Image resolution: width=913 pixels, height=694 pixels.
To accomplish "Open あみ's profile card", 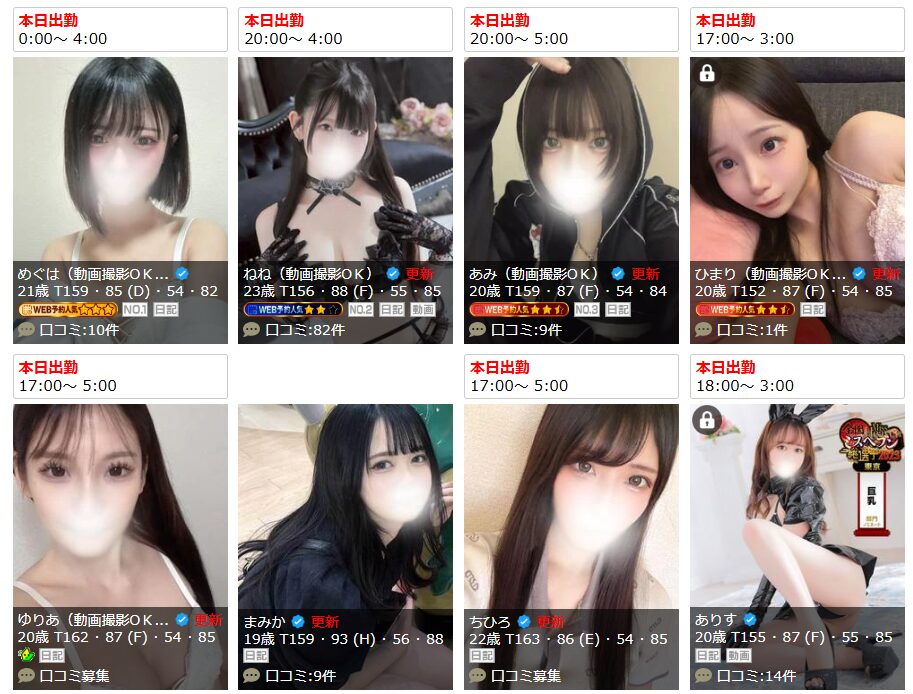I will coord(571,160).
